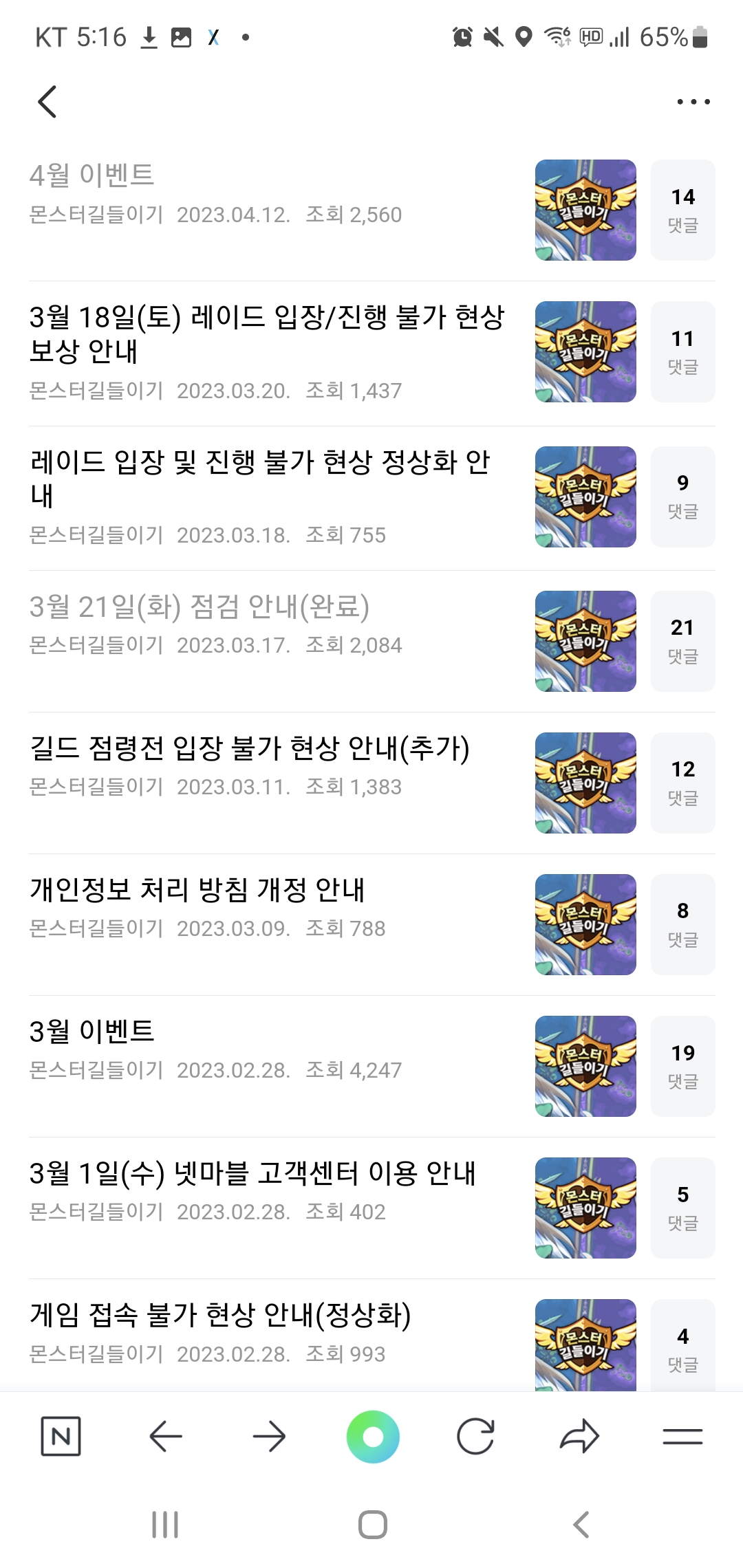Open 게임 접속 불가 현상 안내(정상화) post
743x1568 pixels.
click(x=220, y=1315)
